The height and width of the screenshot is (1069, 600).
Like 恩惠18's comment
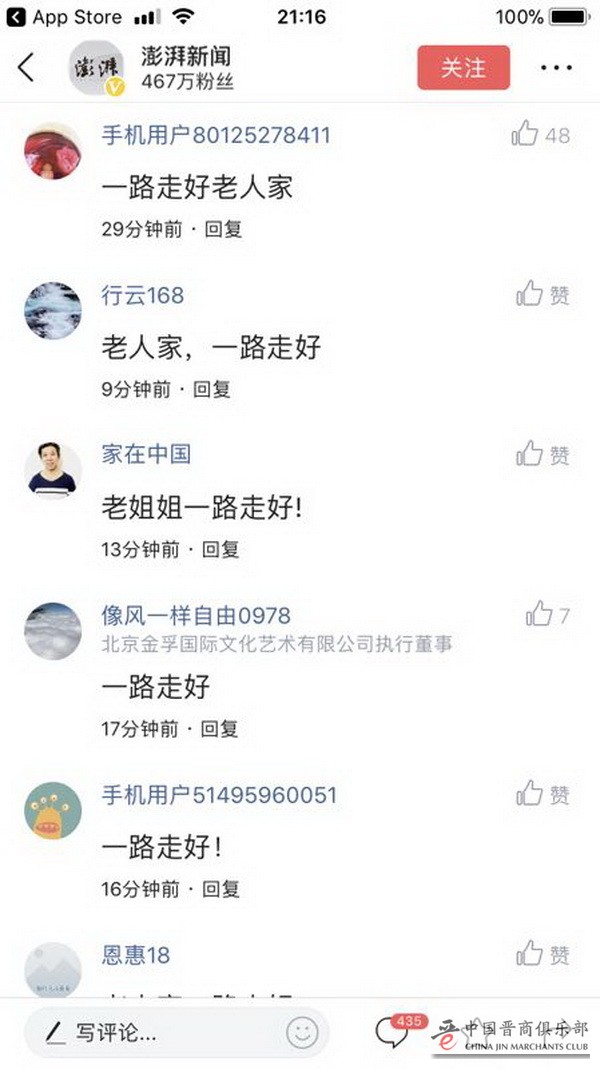(530, 953)
